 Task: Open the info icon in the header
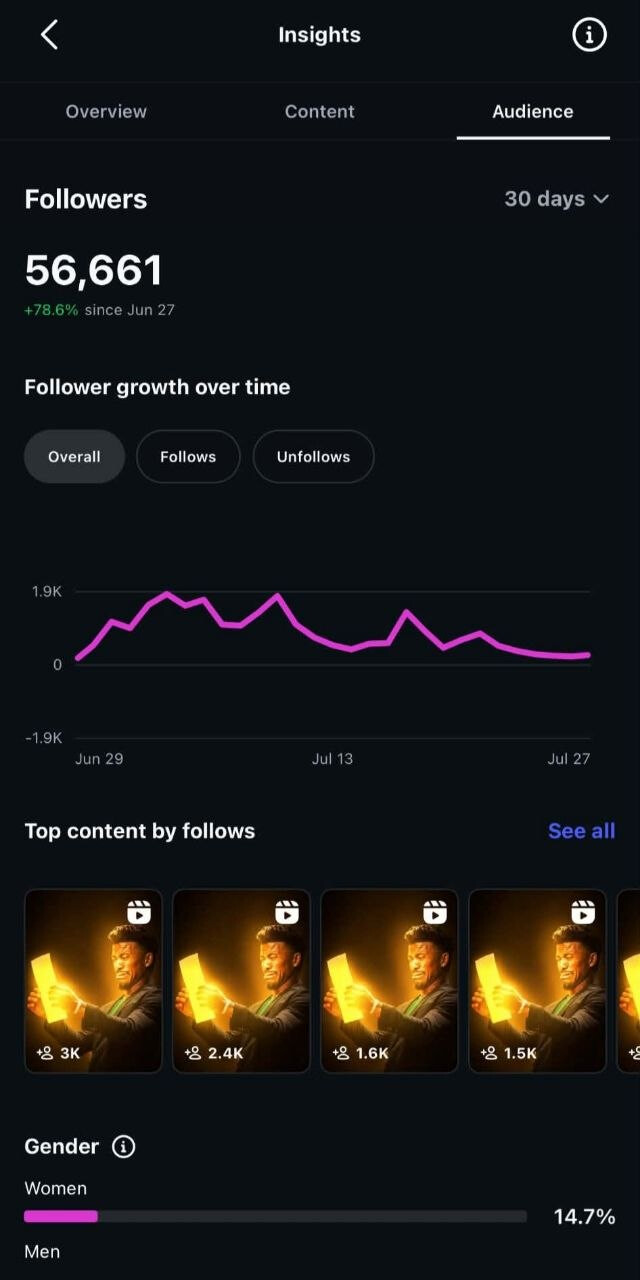click(589, 35)
